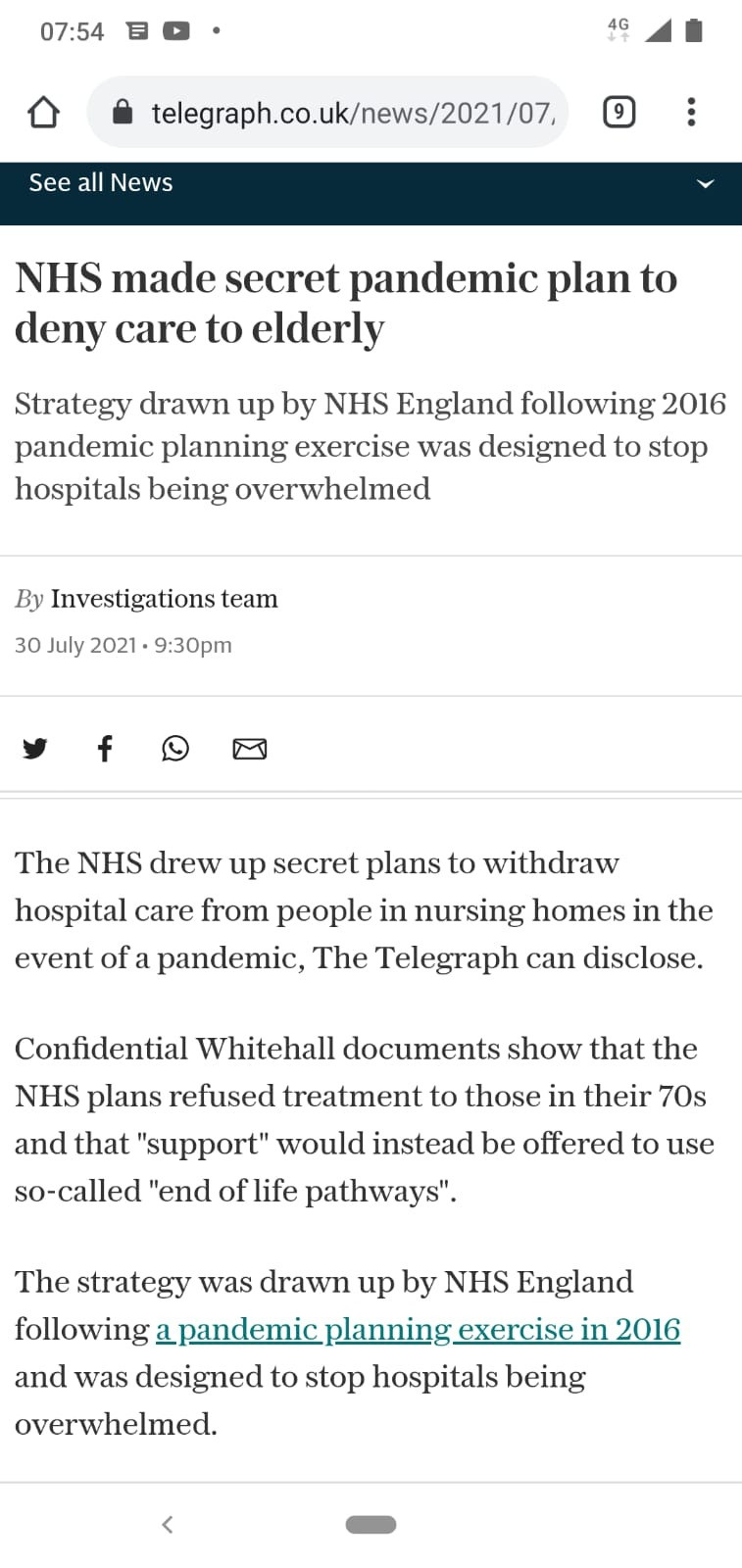Share the article on Facebook
The height and width of the screenshot is (1568, 742).
point(105,750)
